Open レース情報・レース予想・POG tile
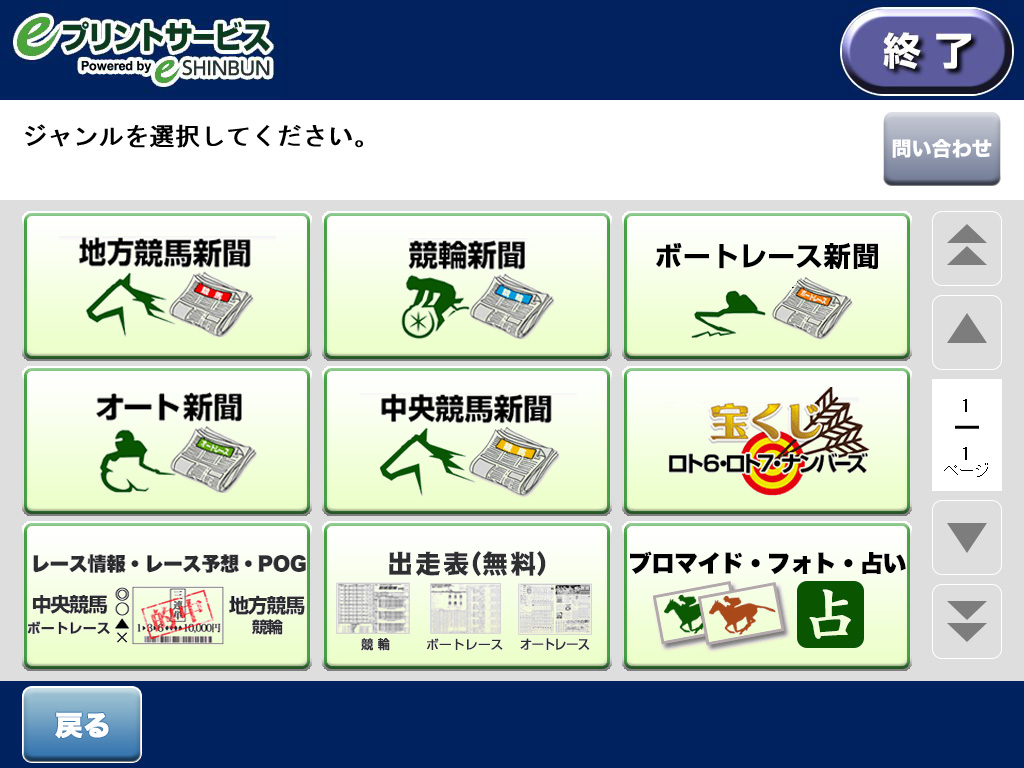Viewport: 1024px width, 768px height. pyautogui.click(x=167, y=595)
